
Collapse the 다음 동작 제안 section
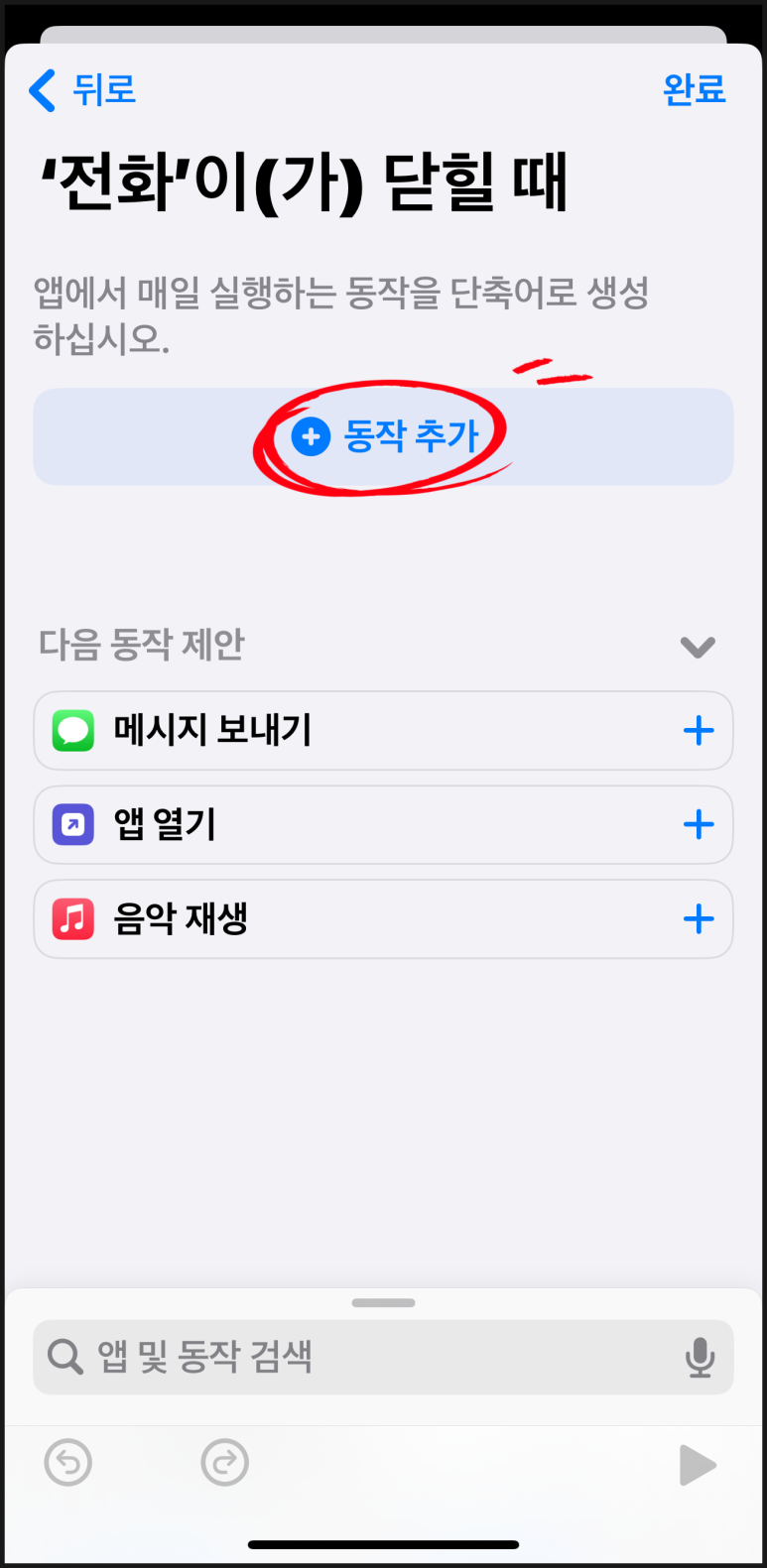(x=698, y=647)
